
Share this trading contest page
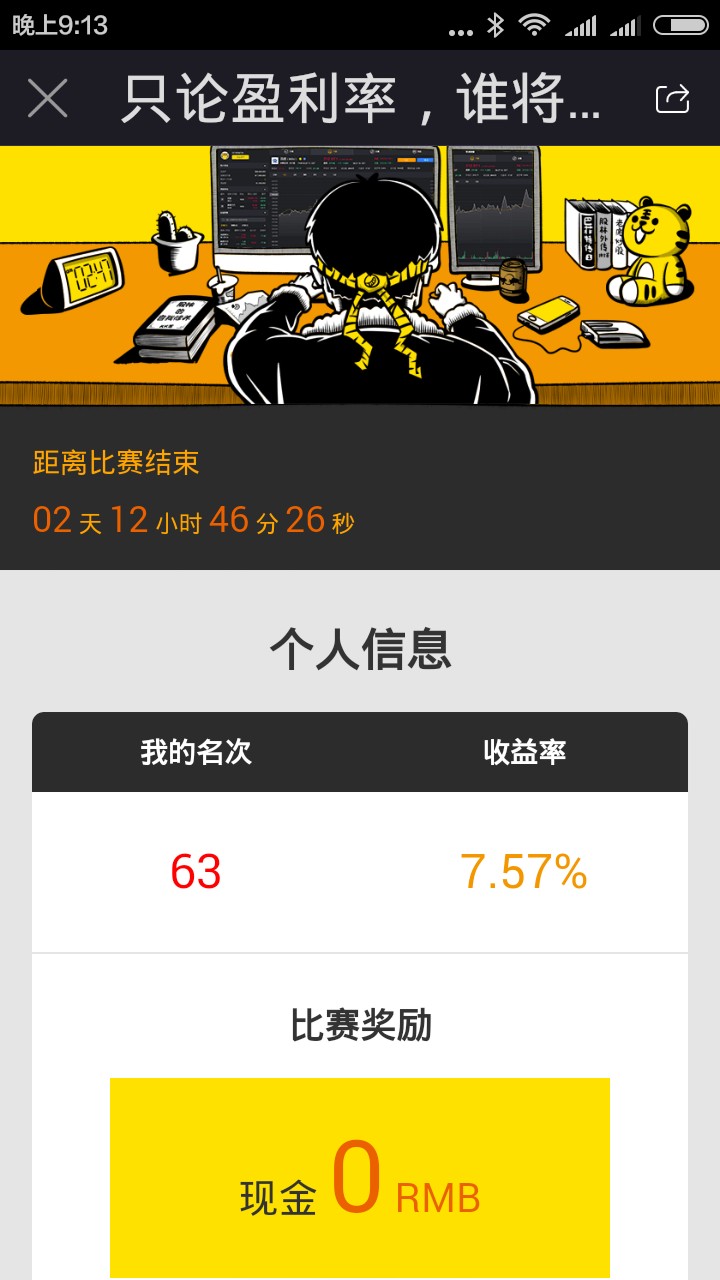[x=673, y=98]
